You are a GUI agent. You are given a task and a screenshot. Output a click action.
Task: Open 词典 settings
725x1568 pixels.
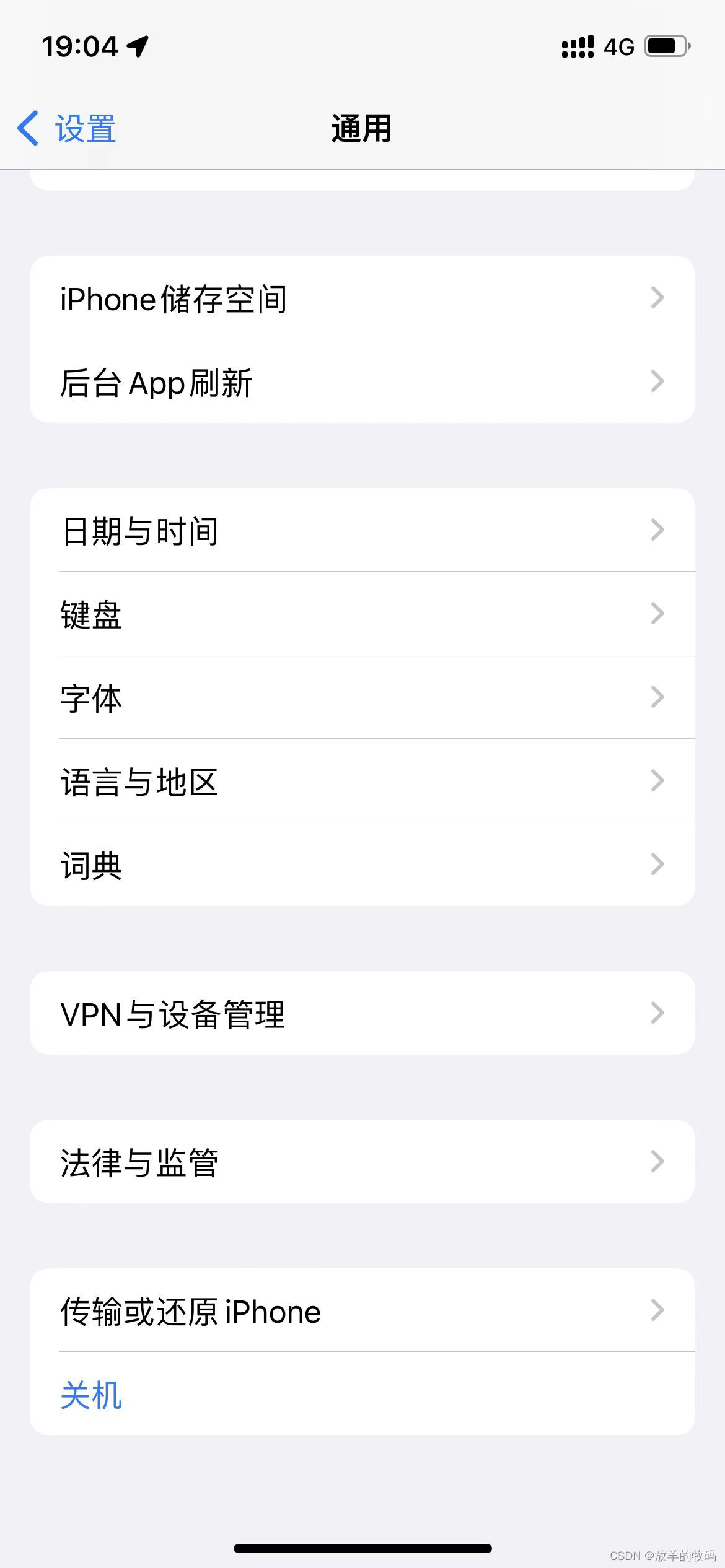(x=362, y=865)
